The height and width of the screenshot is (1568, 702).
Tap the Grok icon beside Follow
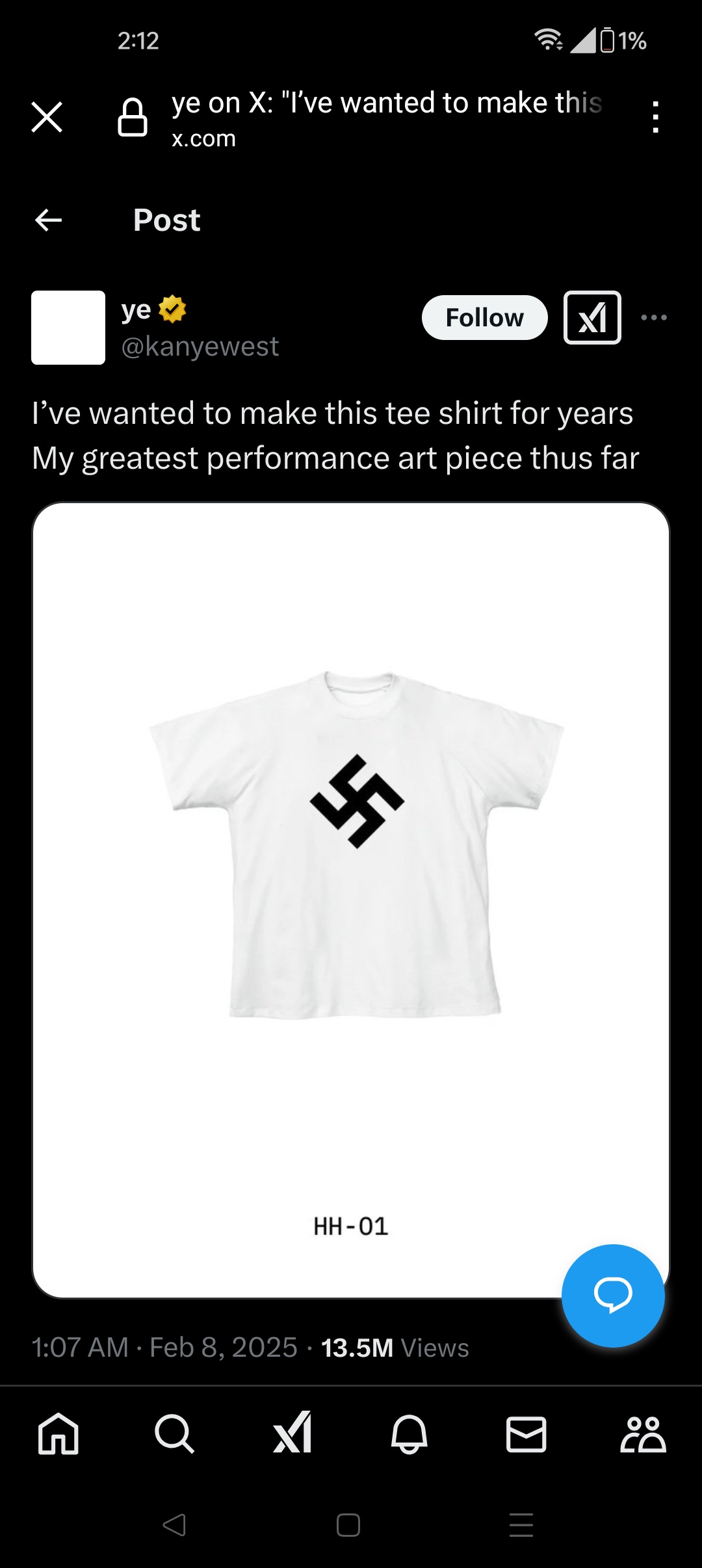592,318
